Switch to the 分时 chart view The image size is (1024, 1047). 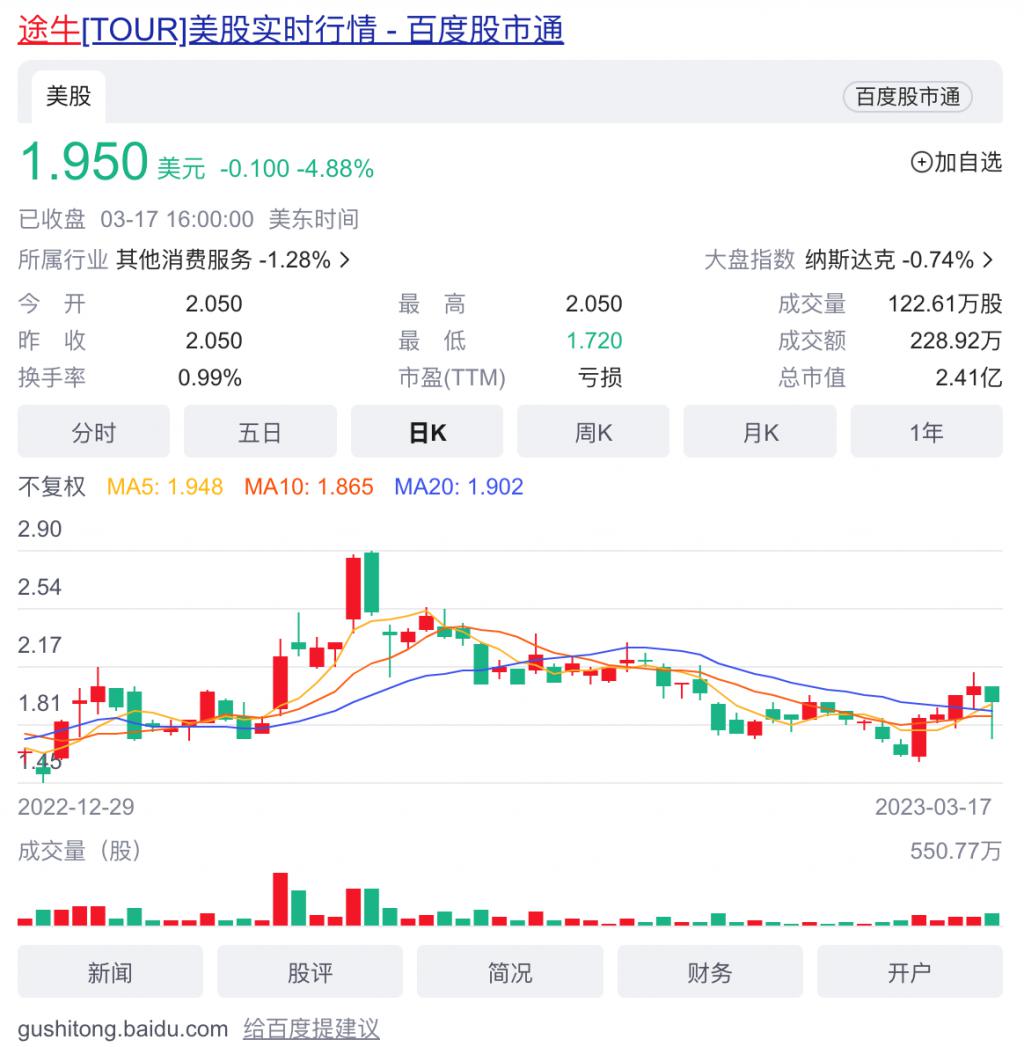(x=94, y=431)
